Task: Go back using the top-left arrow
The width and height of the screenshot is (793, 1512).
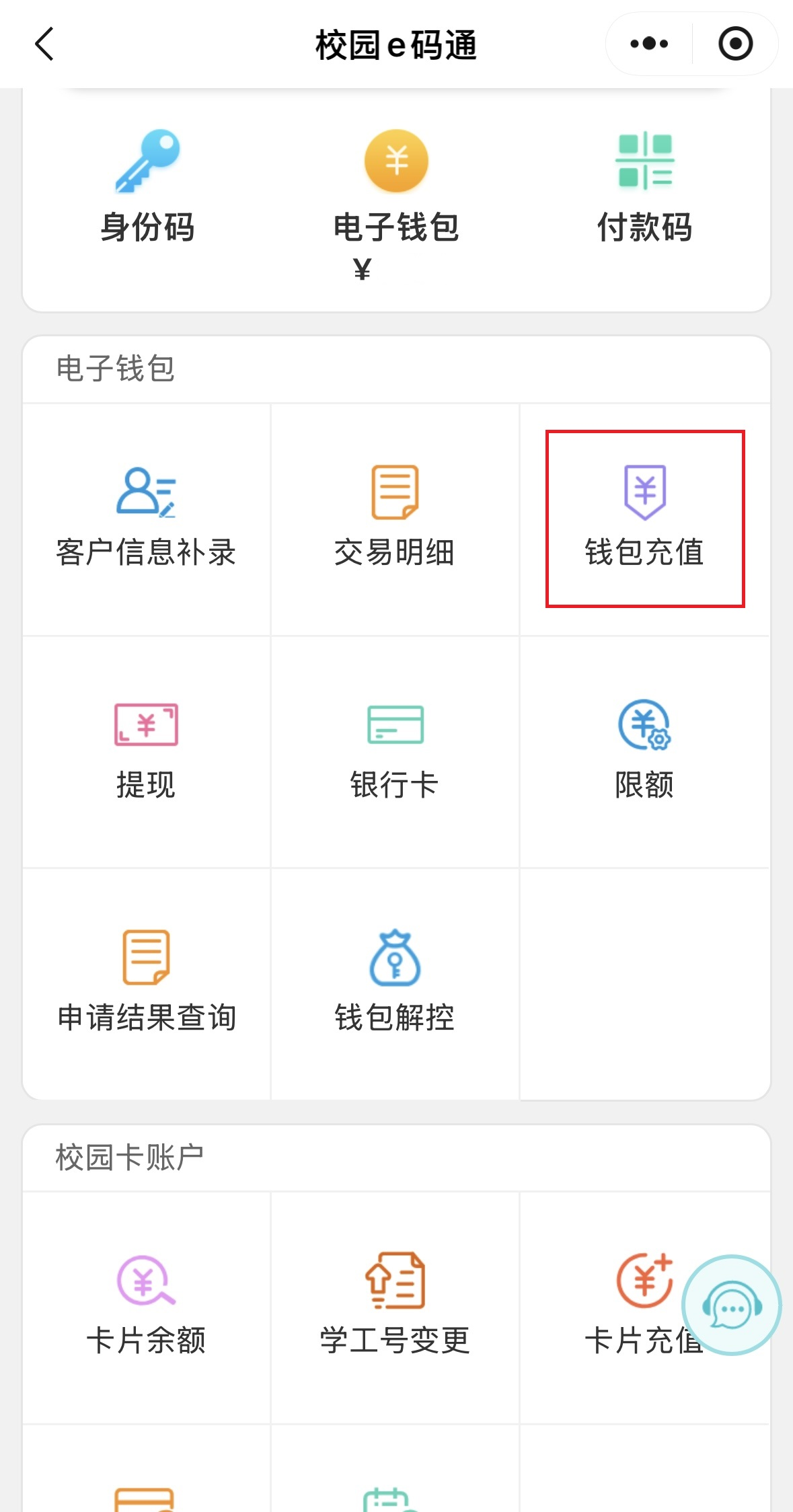Action: (44, 44)
